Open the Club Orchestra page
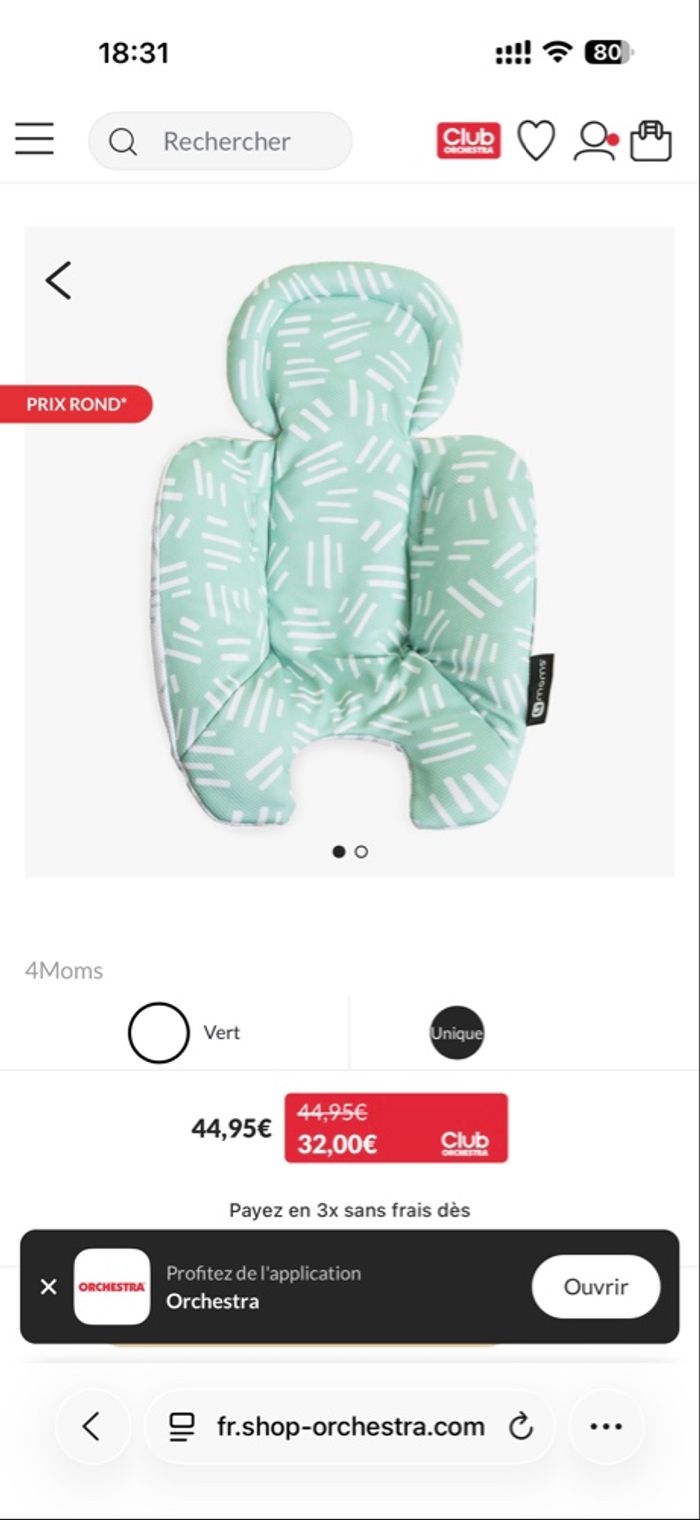Image resolution: width=700 pixels, height=1520 pixels. click(468, 141)
